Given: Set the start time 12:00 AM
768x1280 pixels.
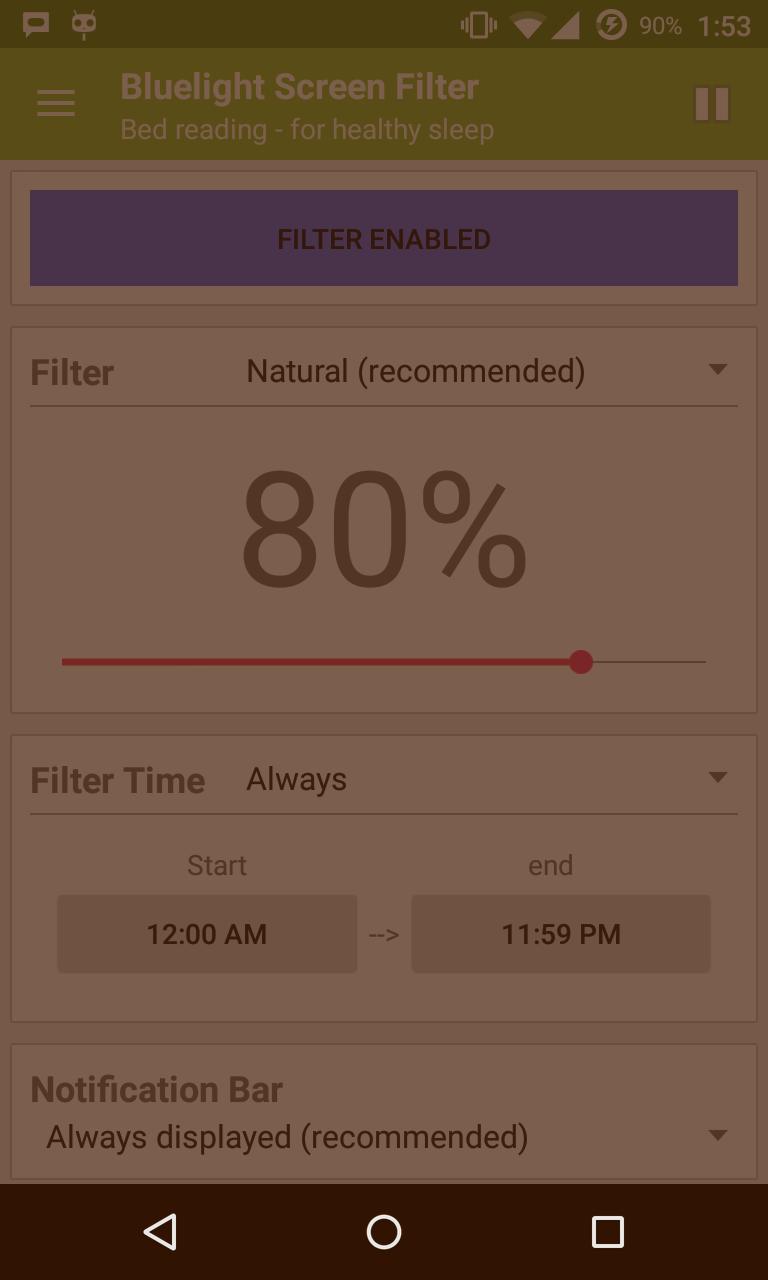Looking at the screenshot, I should 207,934.
